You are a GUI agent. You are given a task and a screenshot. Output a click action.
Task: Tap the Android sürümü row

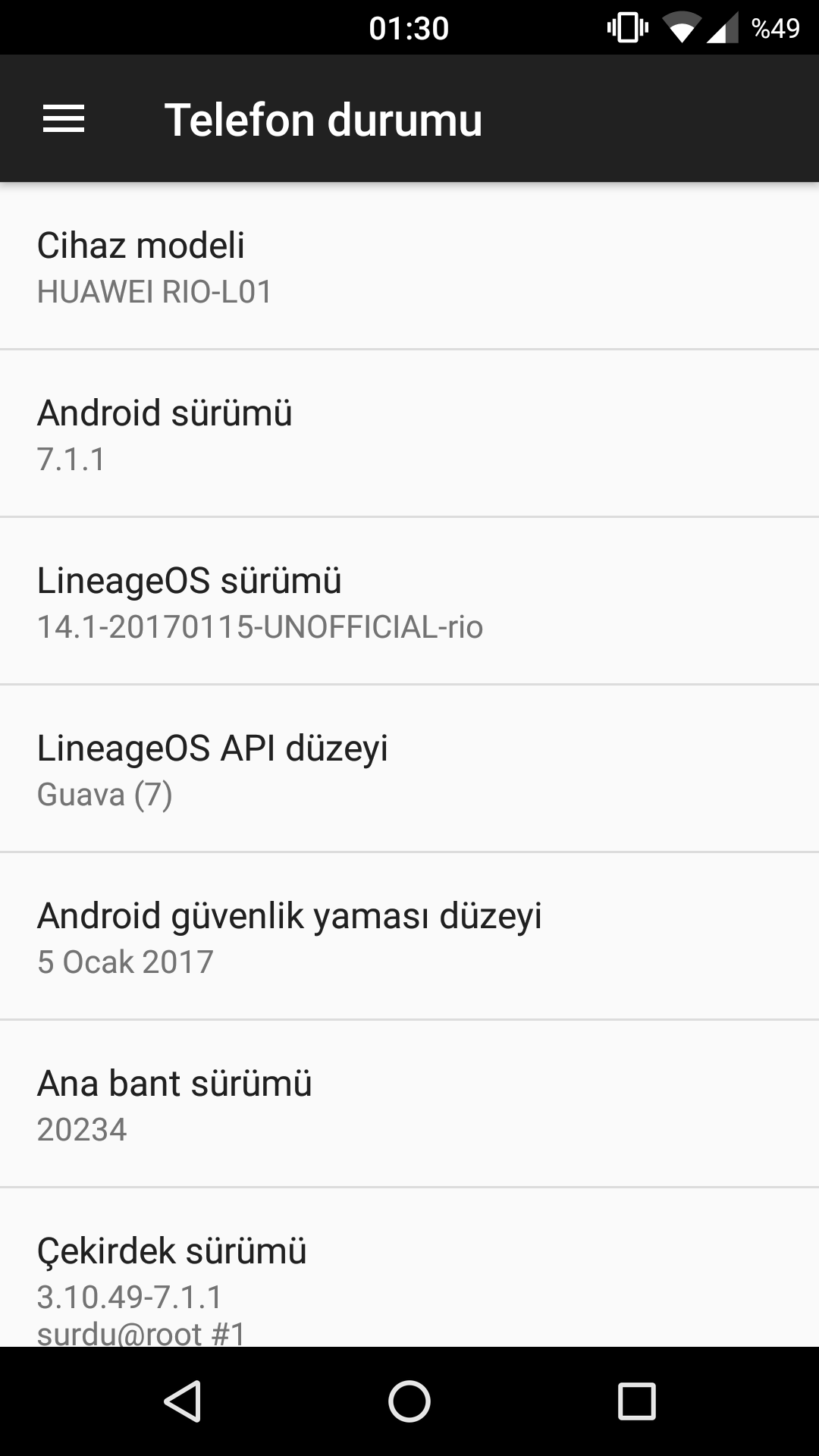409,434
